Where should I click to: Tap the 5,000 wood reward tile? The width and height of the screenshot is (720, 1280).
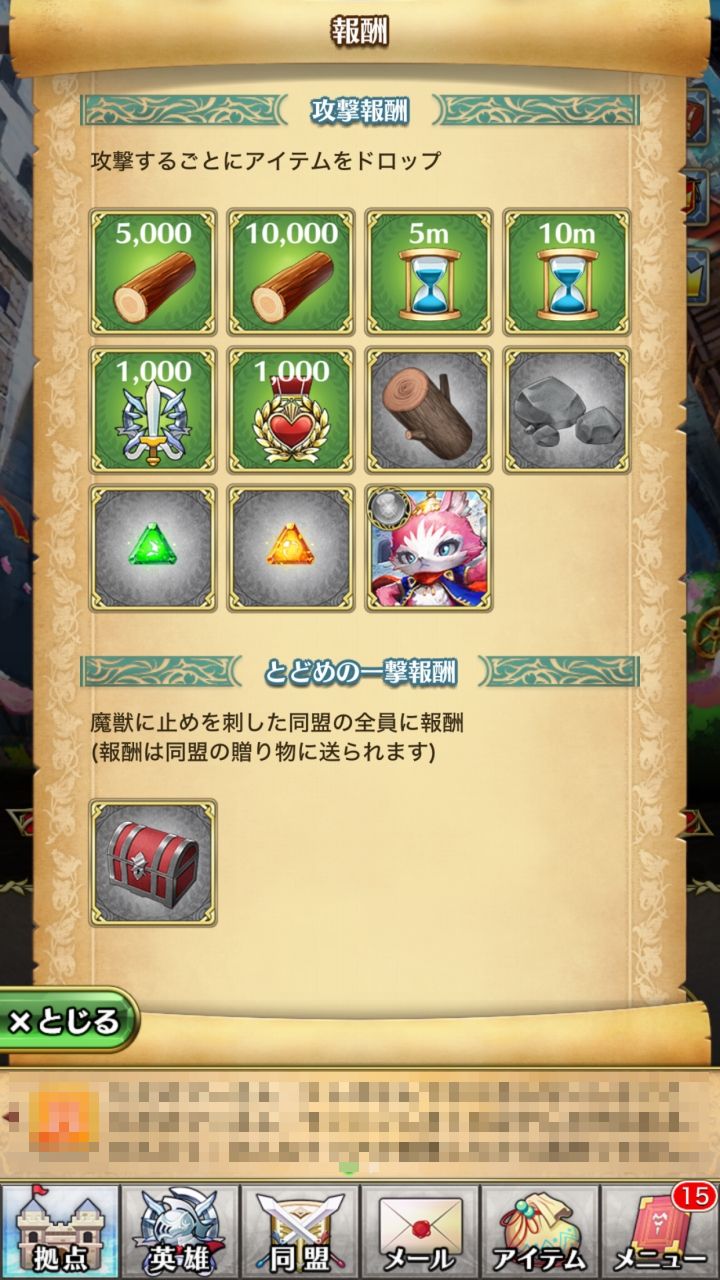153,272
